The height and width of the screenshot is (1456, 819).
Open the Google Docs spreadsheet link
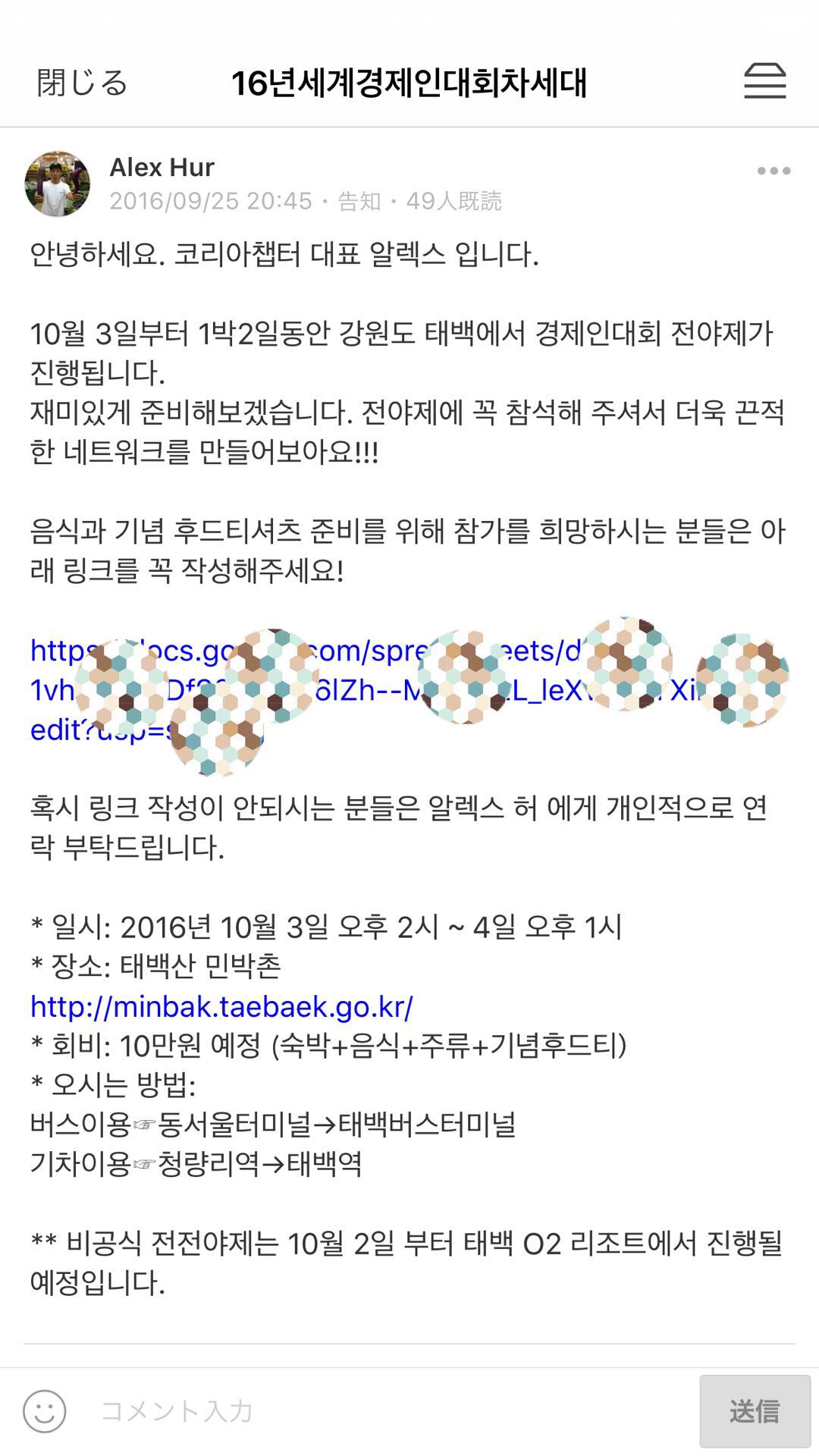pos(364,690)
